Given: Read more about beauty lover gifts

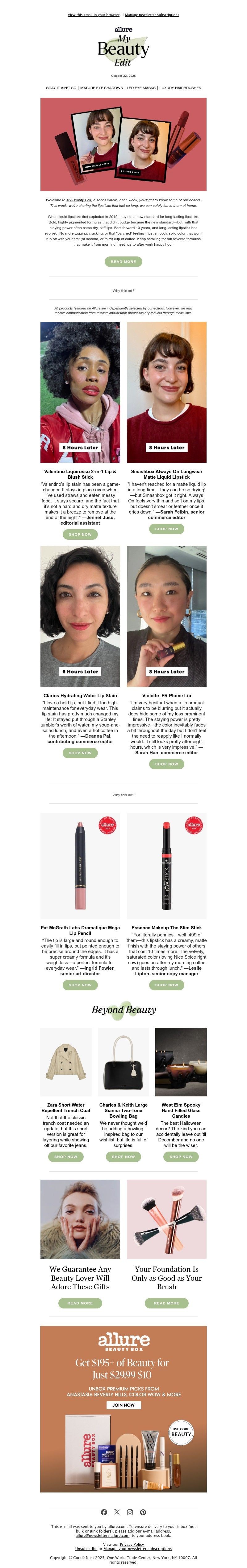Looking at the screenshot, I should (x=80, y=1303).
